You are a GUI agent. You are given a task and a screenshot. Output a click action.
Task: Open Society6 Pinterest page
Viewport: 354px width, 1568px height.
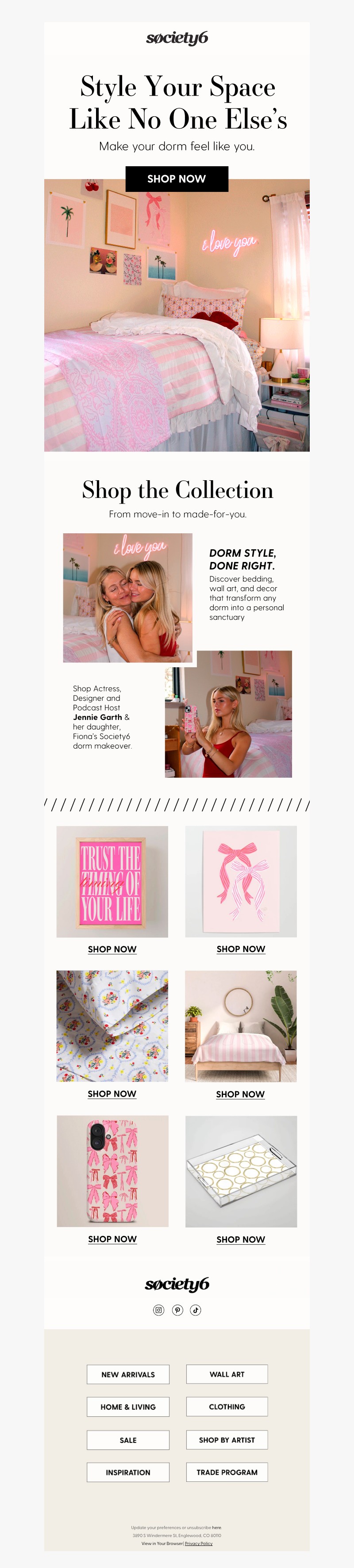pos(177,1310)
